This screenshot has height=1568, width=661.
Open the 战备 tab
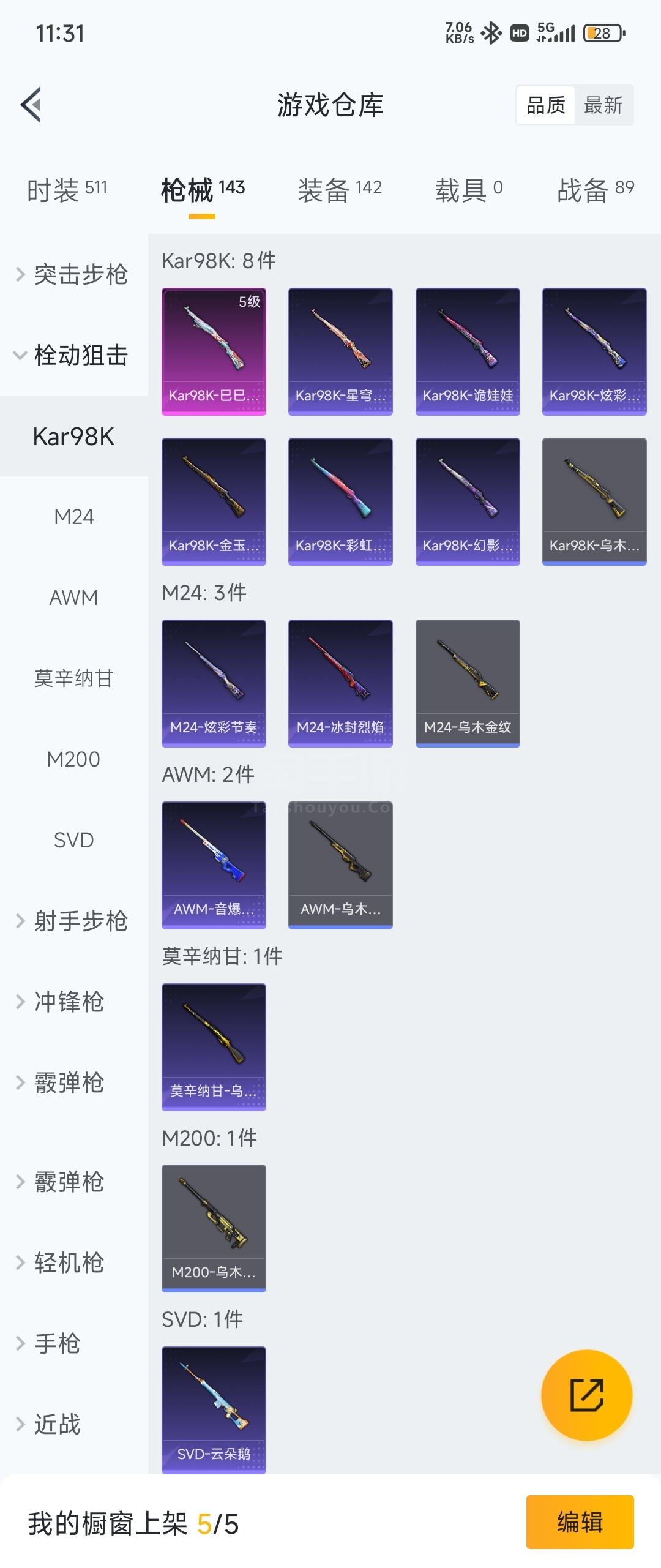pos(594,189)
